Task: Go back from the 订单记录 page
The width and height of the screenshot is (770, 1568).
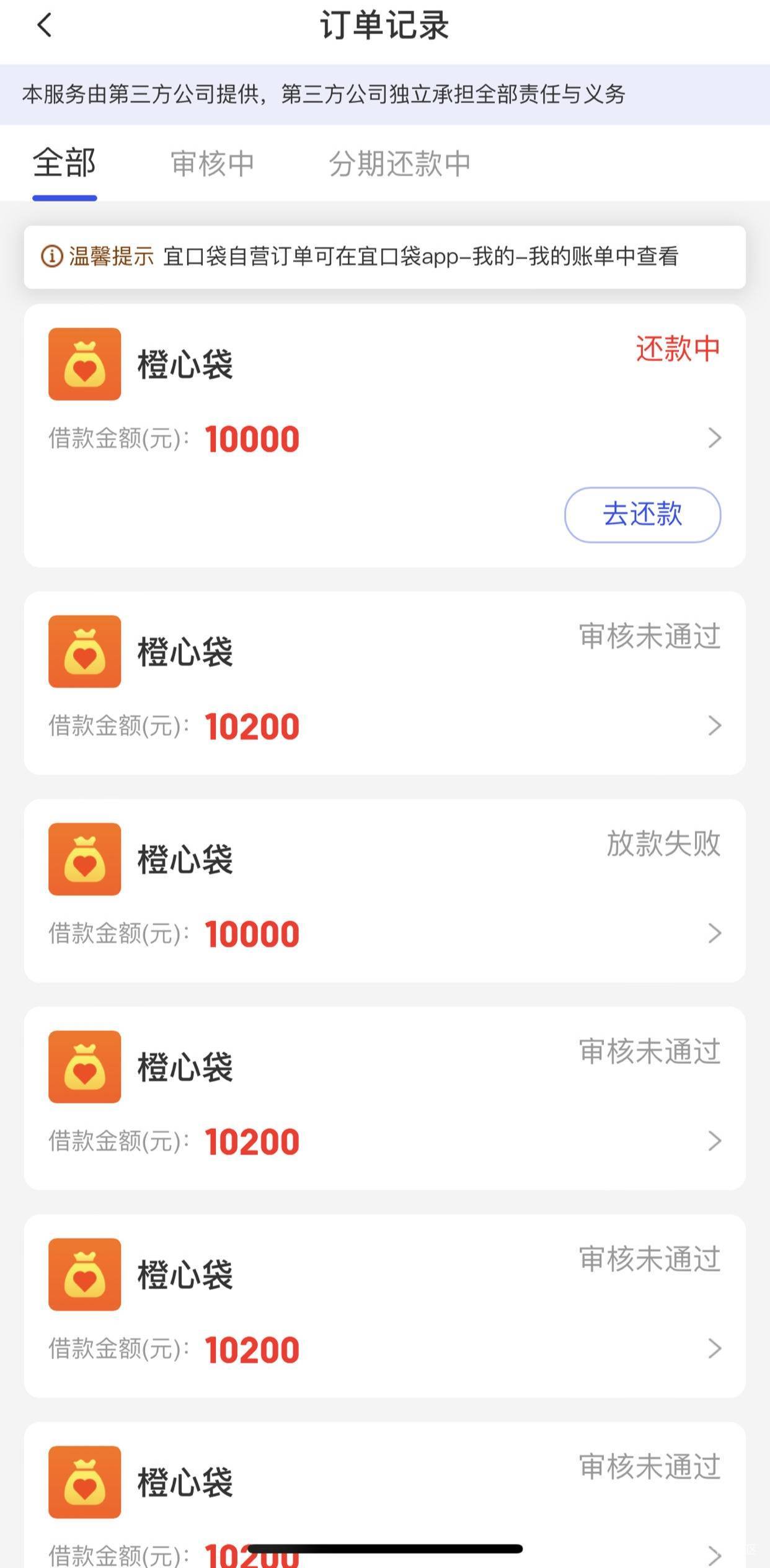Action: tap(44, 26)
